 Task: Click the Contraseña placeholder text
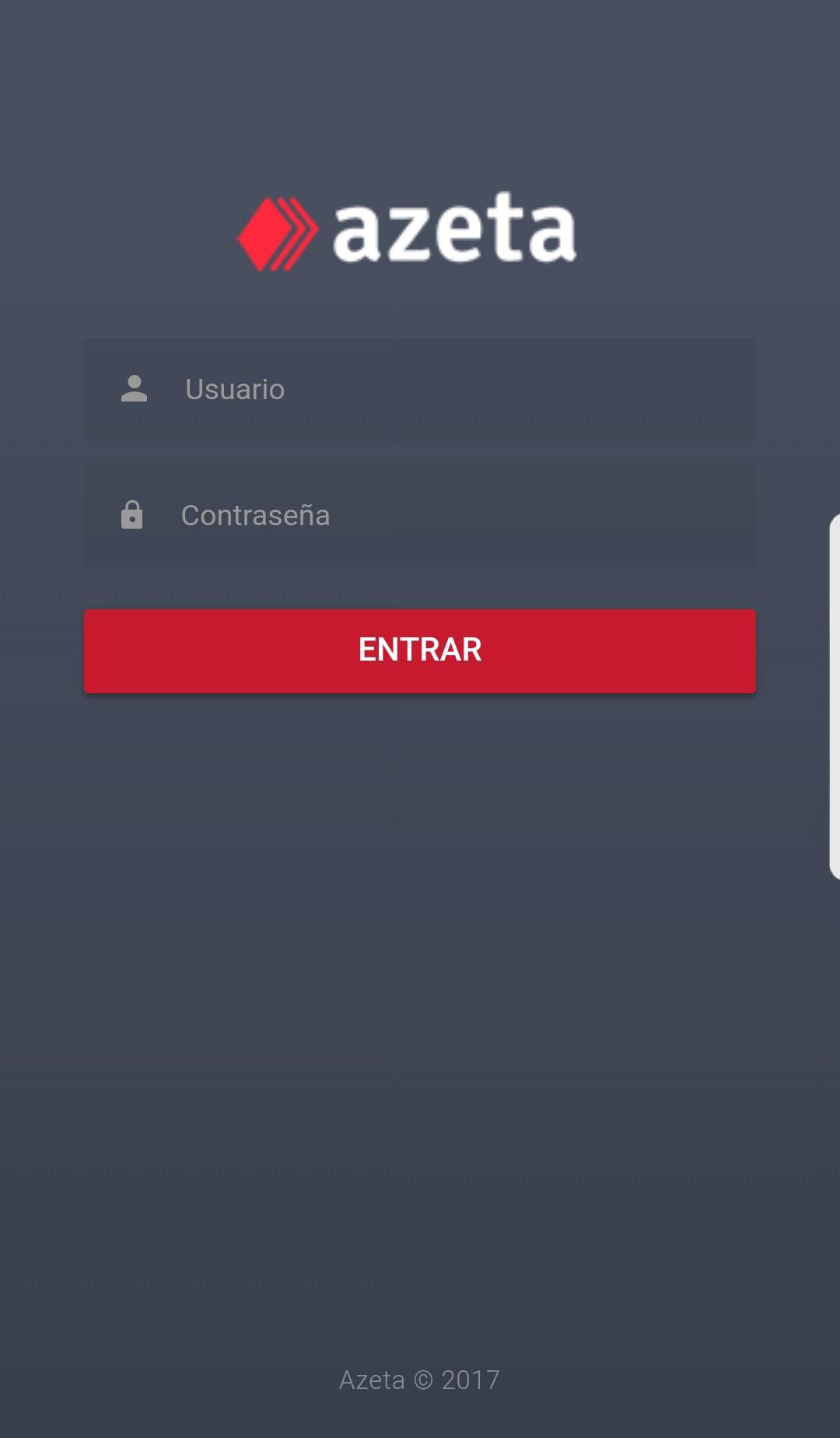(255, 514)
